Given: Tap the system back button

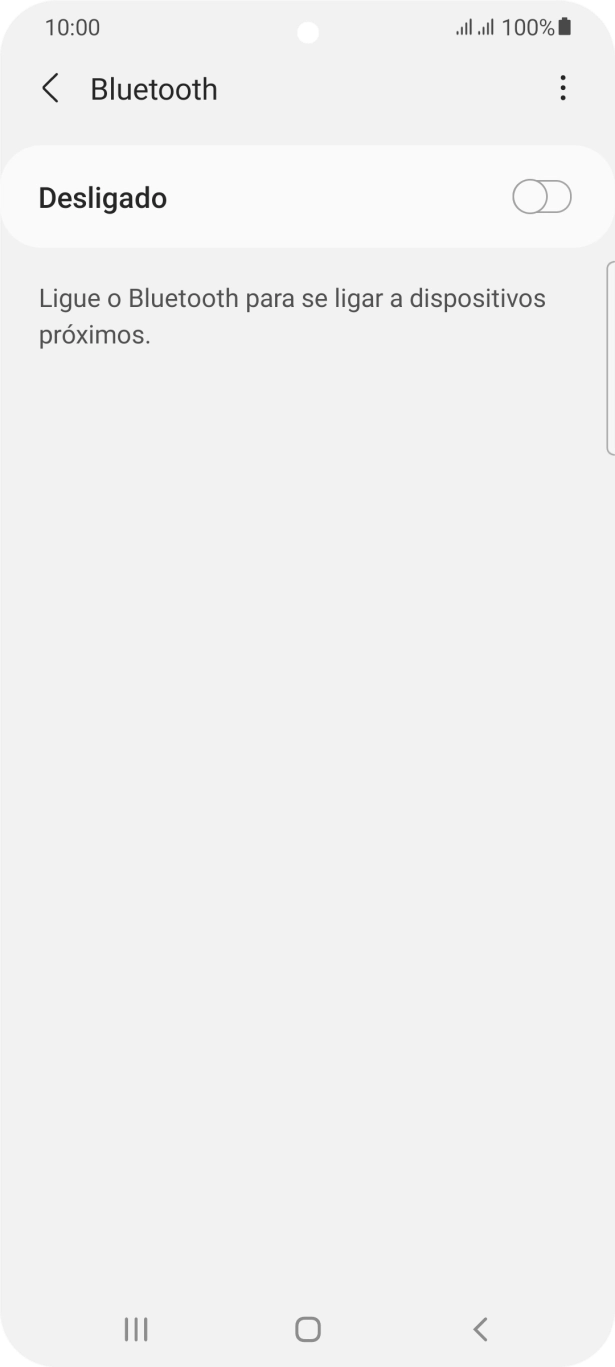Looking at the screenshot, I should tap(480, 1329).
